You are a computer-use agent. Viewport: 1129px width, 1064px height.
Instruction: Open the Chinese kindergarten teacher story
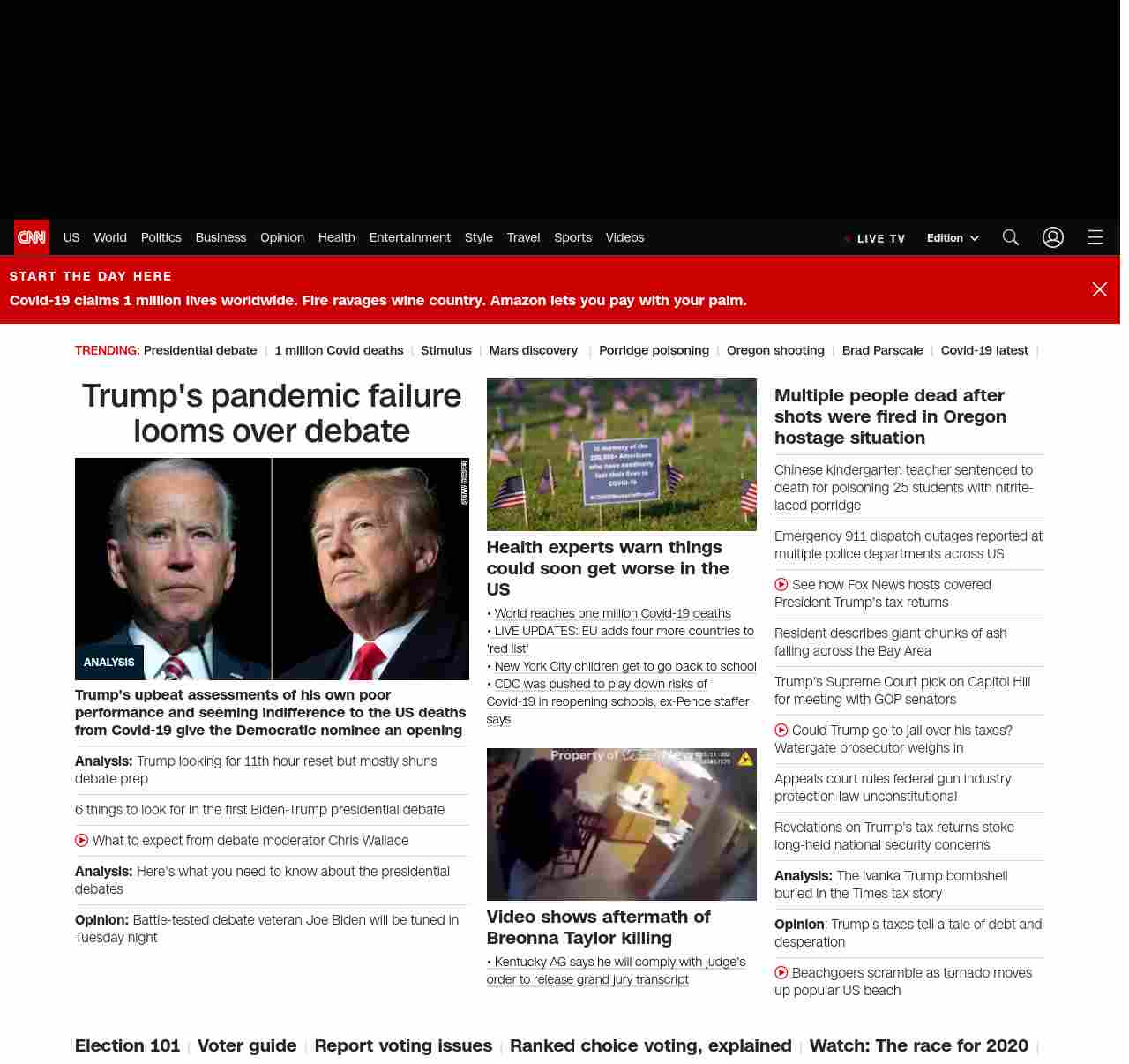pyautogui.click(x=903, y=488)
